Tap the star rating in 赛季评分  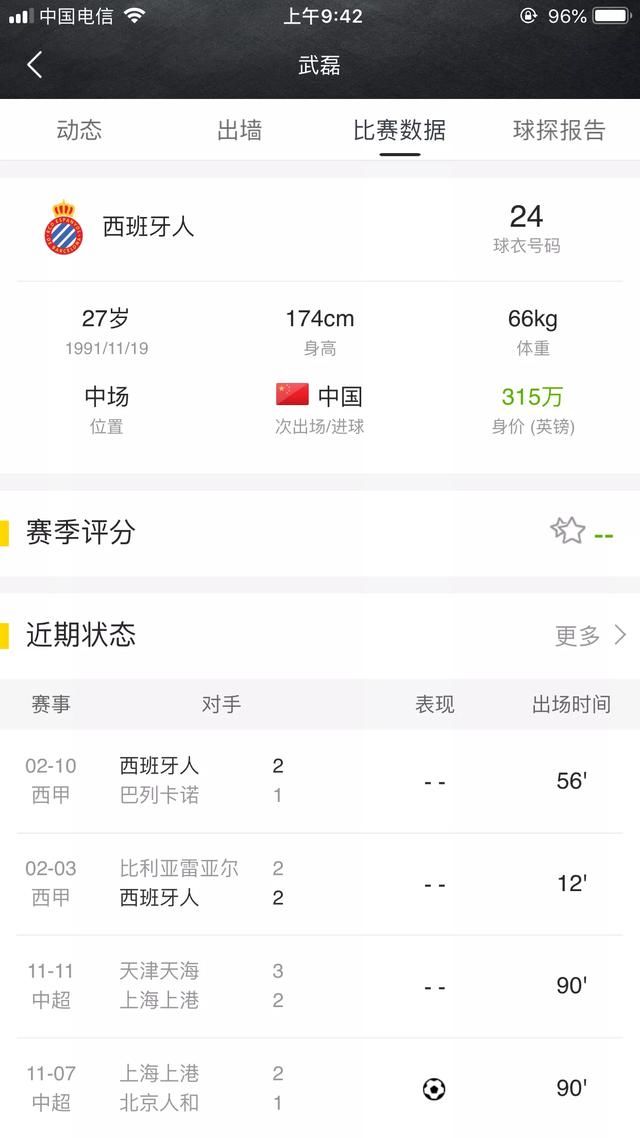568,531
